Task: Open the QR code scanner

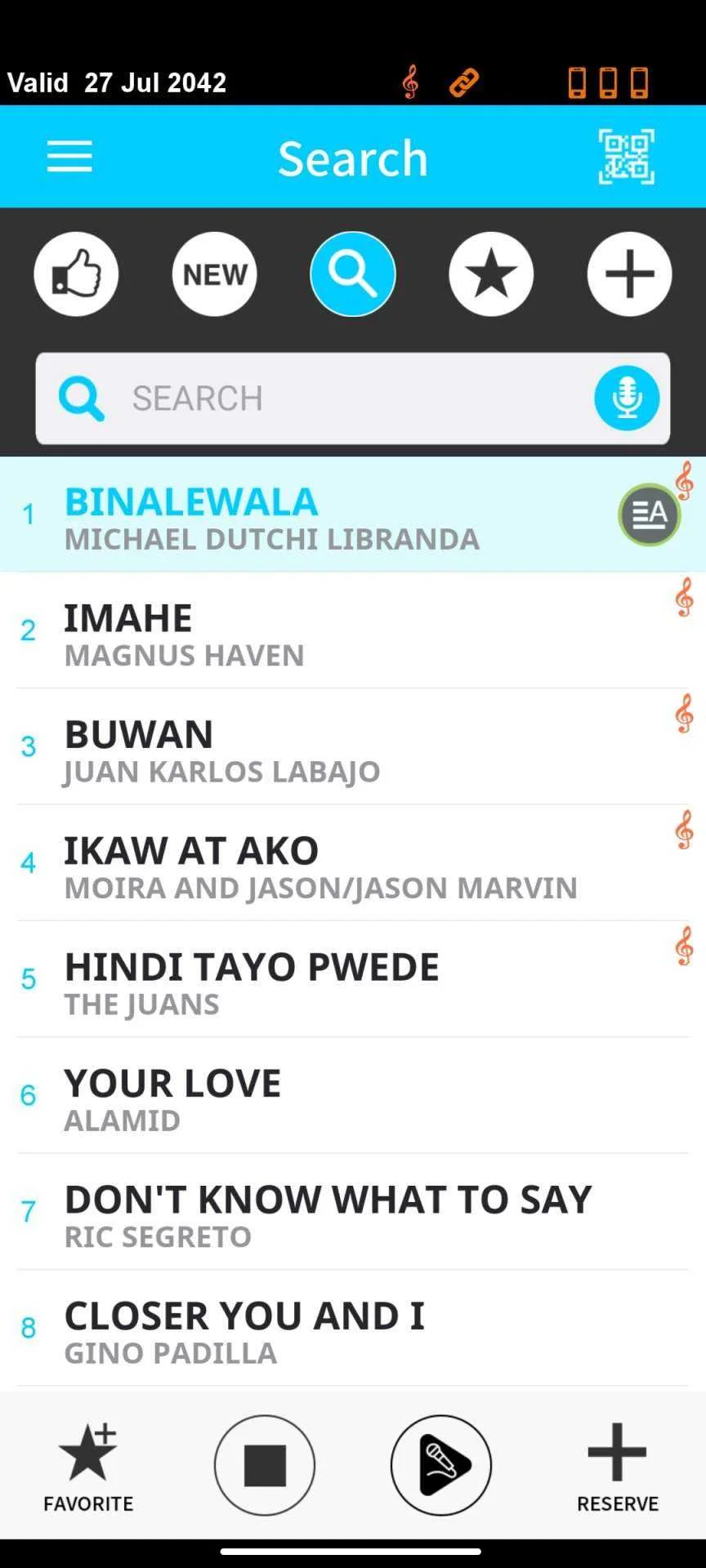Action: click(626, 156)
